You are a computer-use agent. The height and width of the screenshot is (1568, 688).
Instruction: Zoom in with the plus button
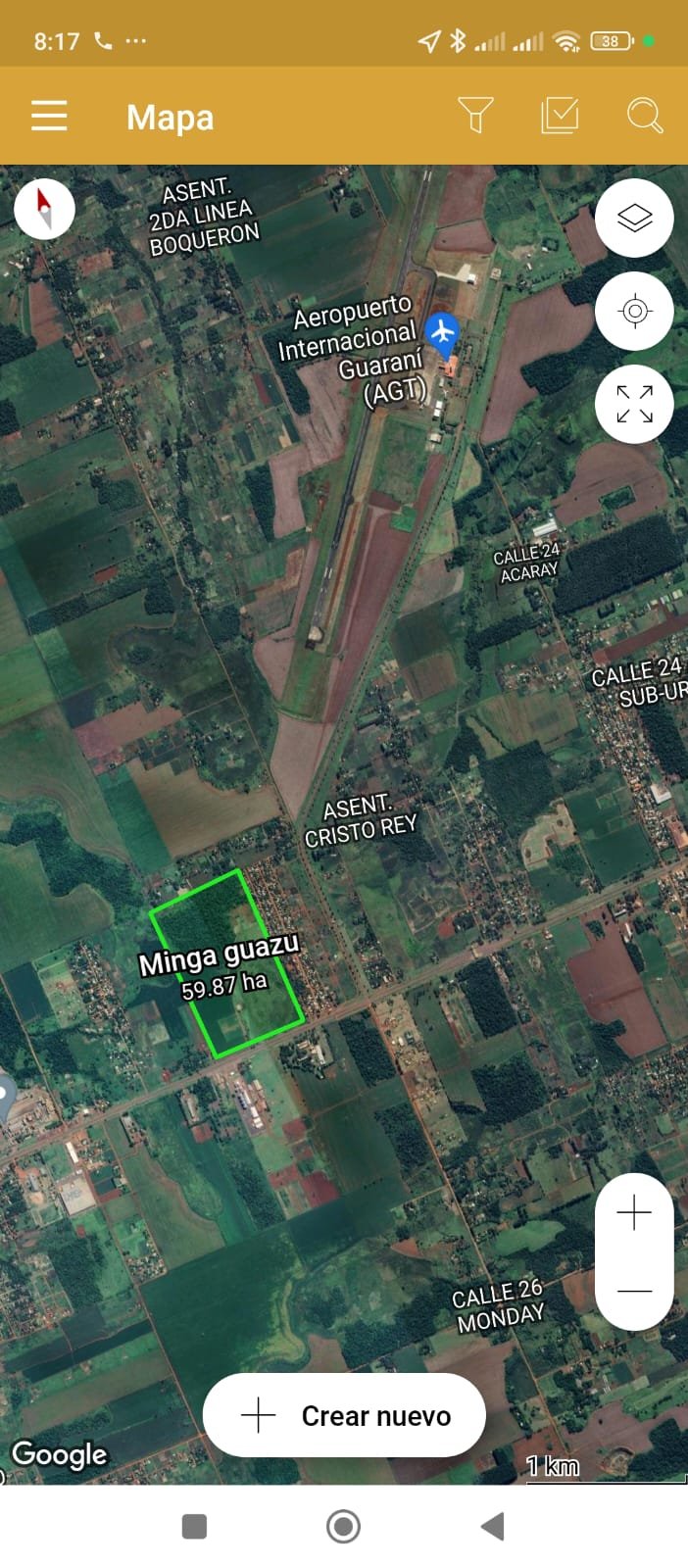(x=634, y=1213)
